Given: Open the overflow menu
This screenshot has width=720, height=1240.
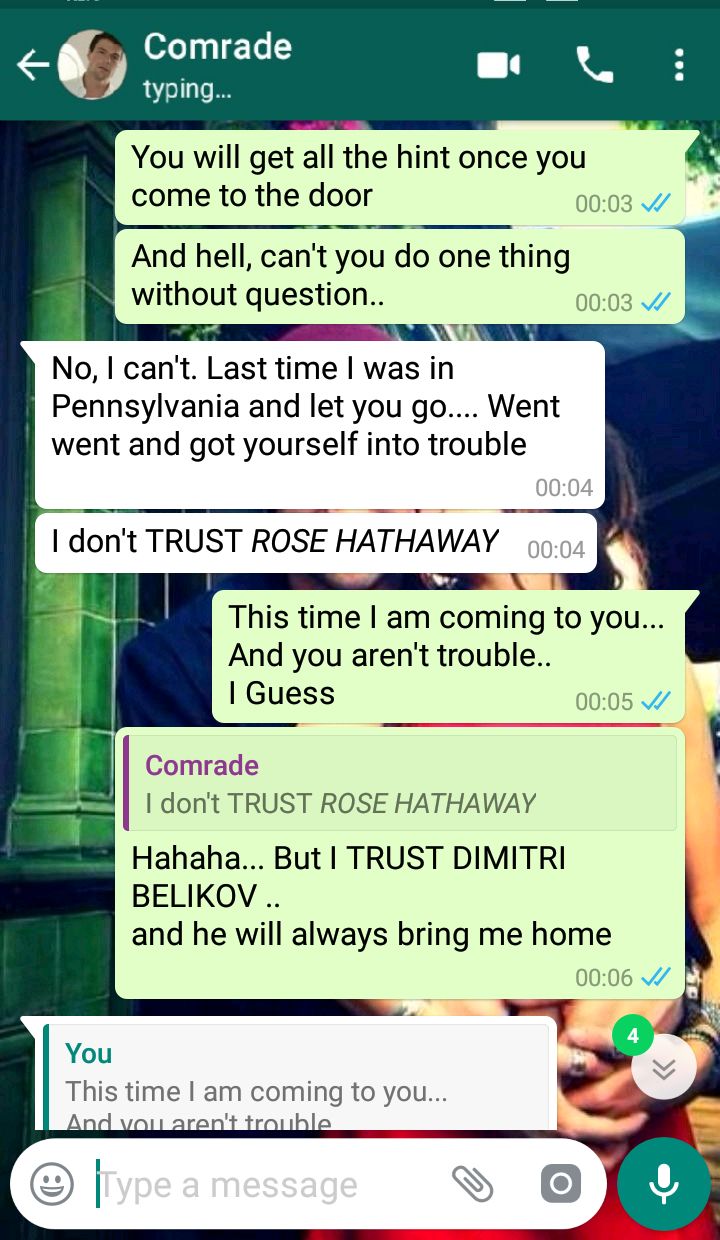Looking at the screenshot, I should click(679, 66).
